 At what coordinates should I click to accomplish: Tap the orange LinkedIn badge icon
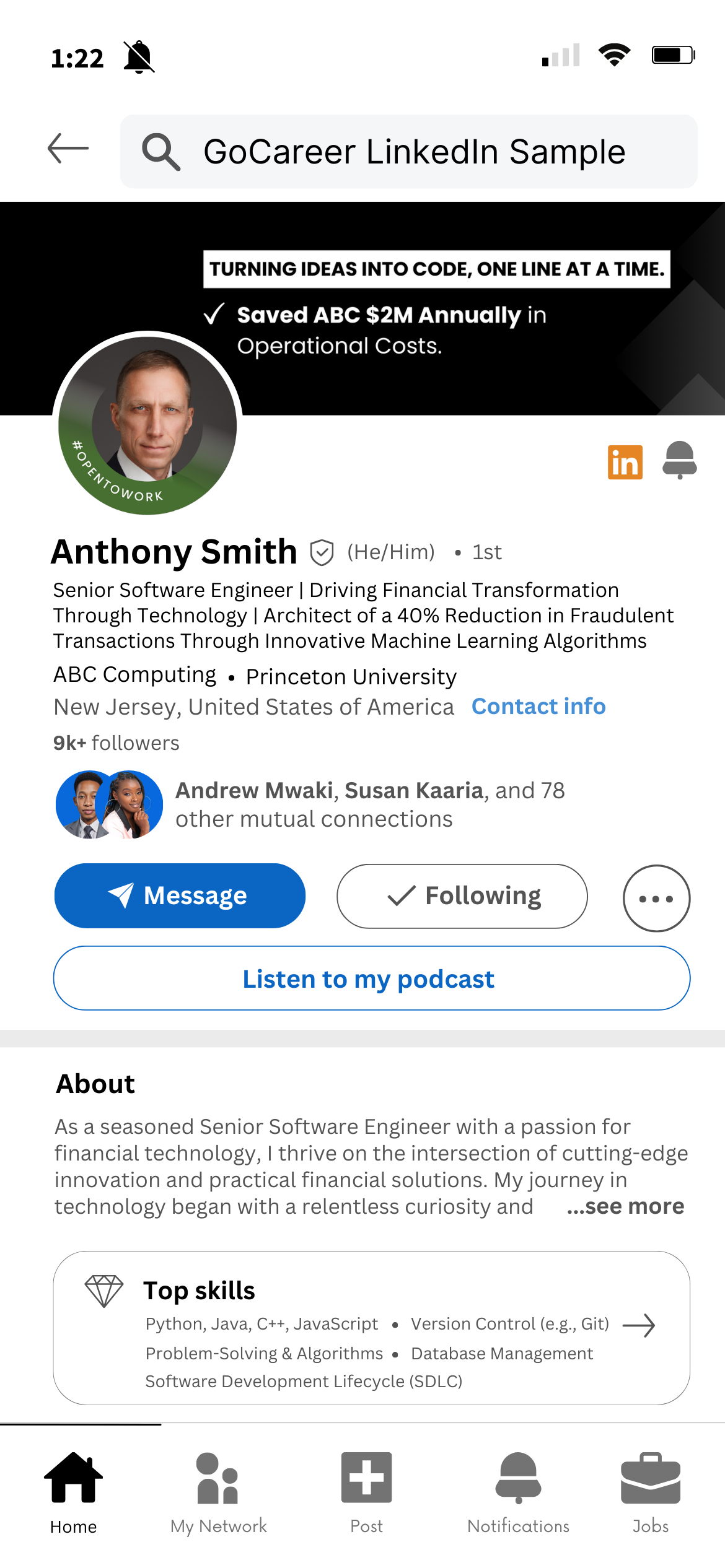coord(625,462)
